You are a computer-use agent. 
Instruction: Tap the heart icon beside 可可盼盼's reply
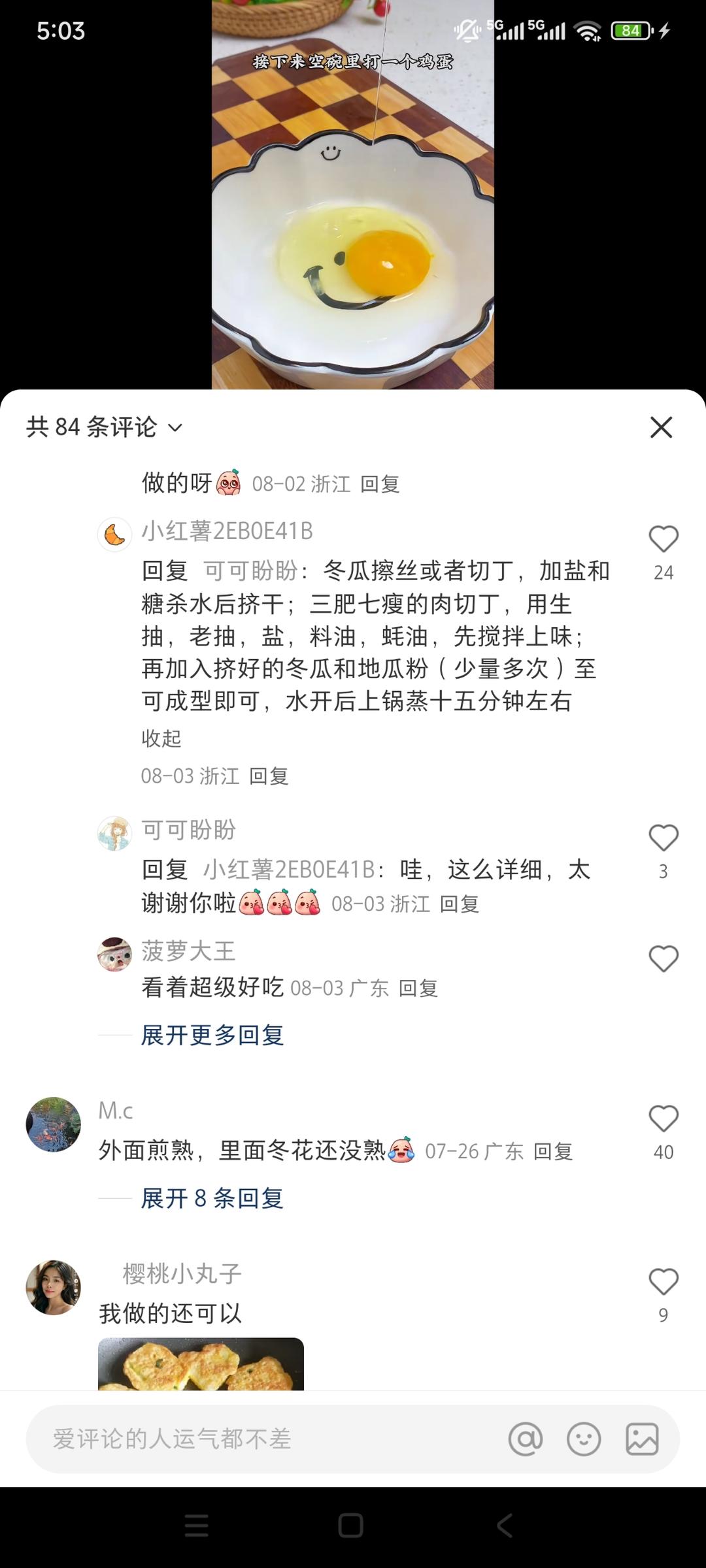pyautogui.click(x=664, y=837)
